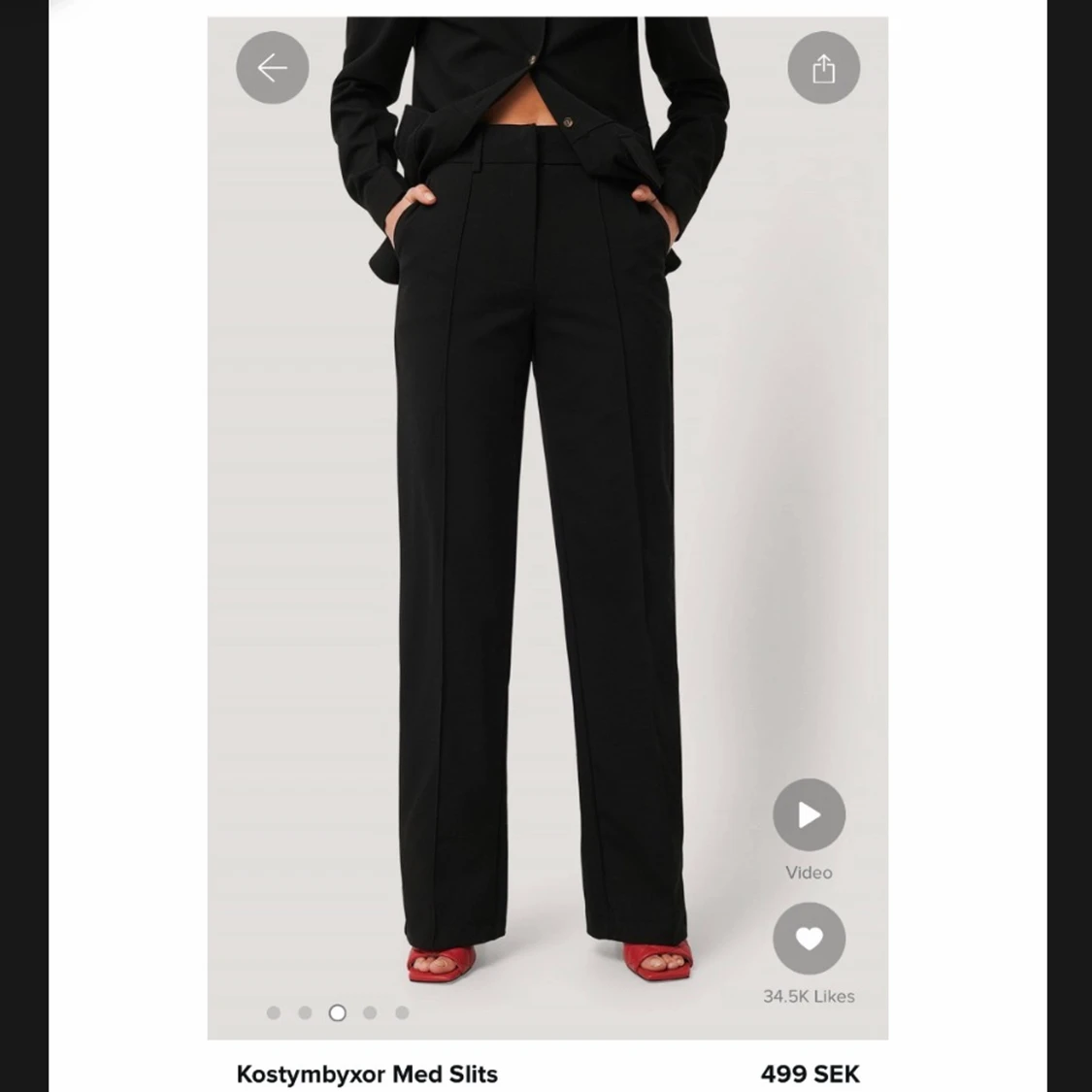
Task: Share this Kostymbyxor Med Slits product
Action: 823,68
